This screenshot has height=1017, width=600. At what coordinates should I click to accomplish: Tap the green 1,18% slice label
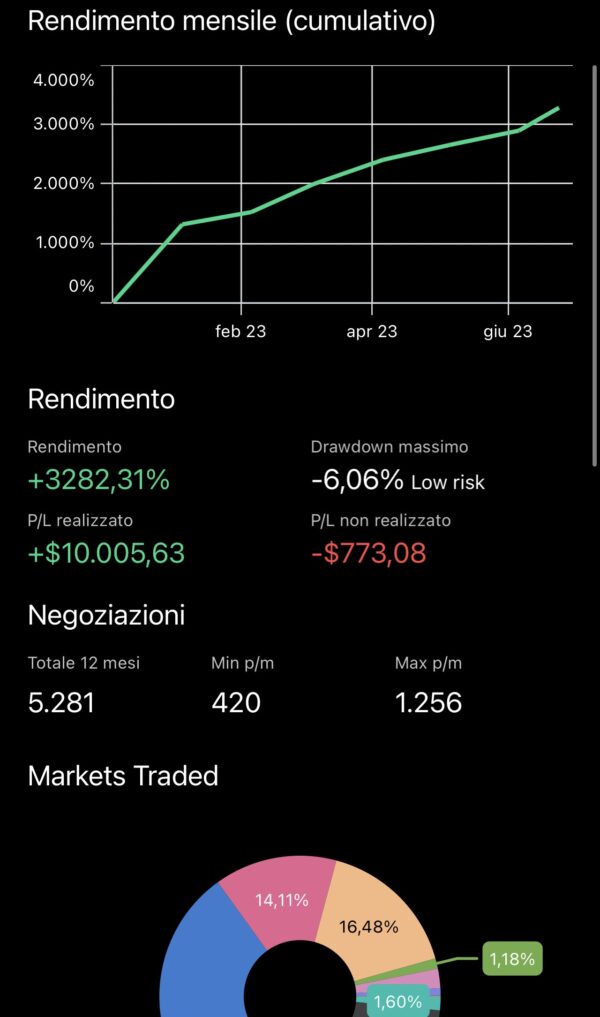pyautogui.click(x=512, y=959)
